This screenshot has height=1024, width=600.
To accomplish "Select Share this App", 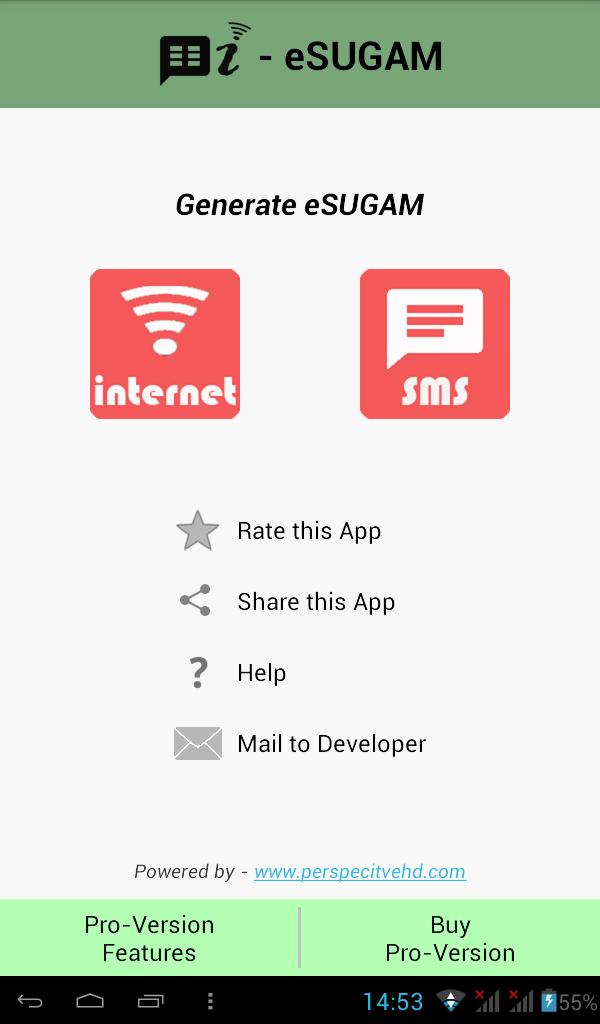I will tap(315, 602).
